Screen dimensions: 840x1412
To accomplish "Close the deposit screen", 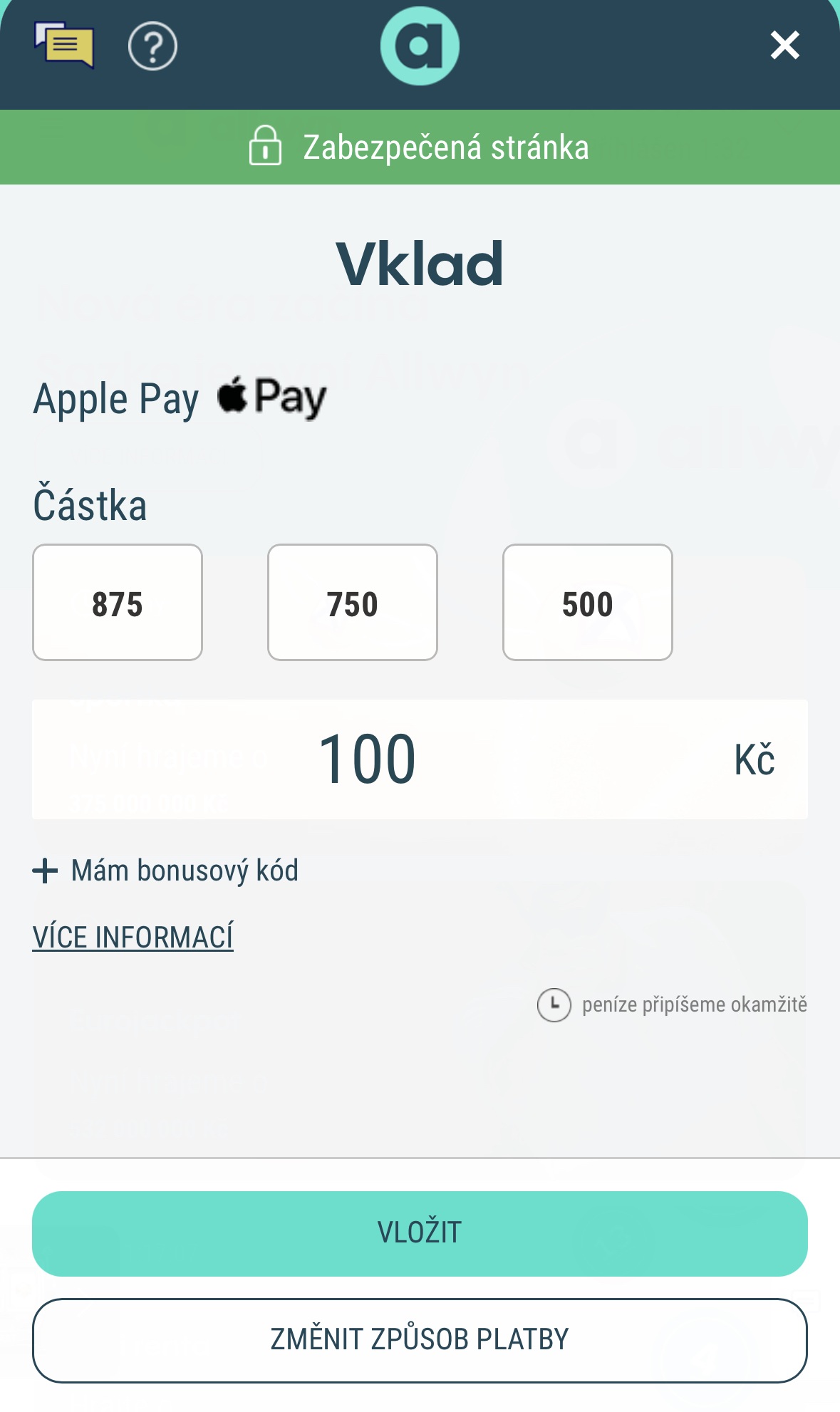I will (784, 46).
